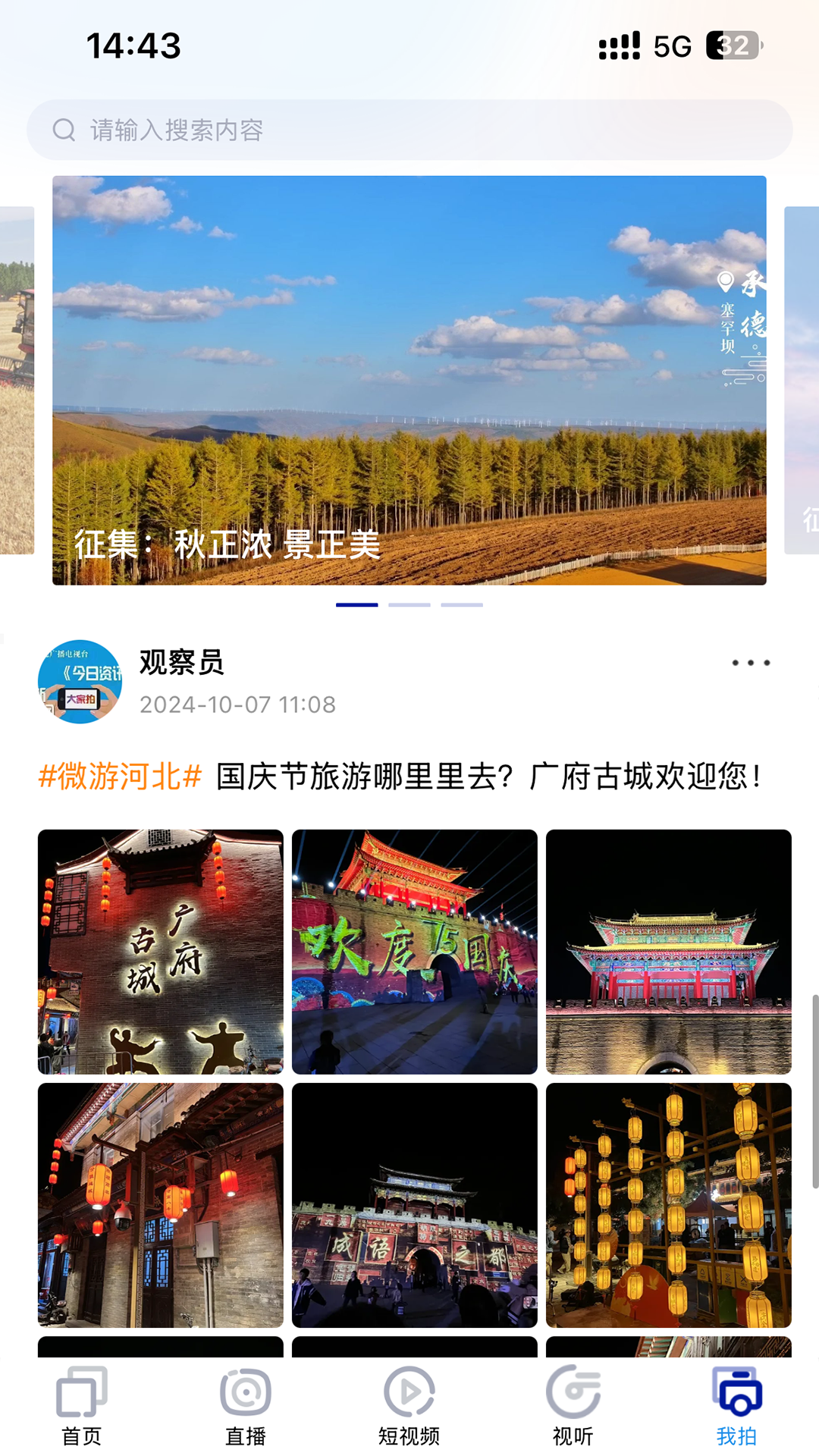Select the second carousel indicator dot
This screenshot has height=1456, width=819.
(409, 604)
